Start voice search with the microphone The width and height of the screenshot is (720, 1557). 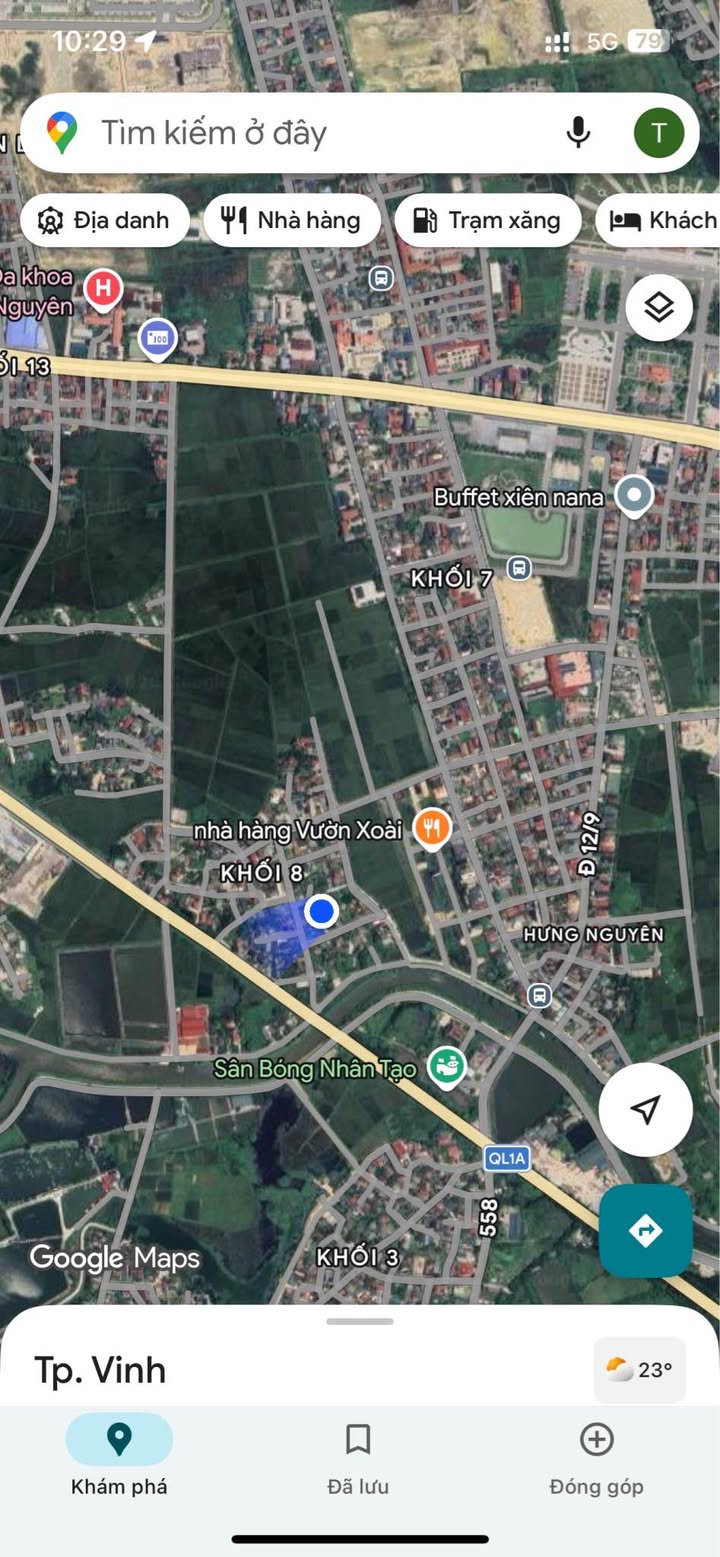[578, 132]
